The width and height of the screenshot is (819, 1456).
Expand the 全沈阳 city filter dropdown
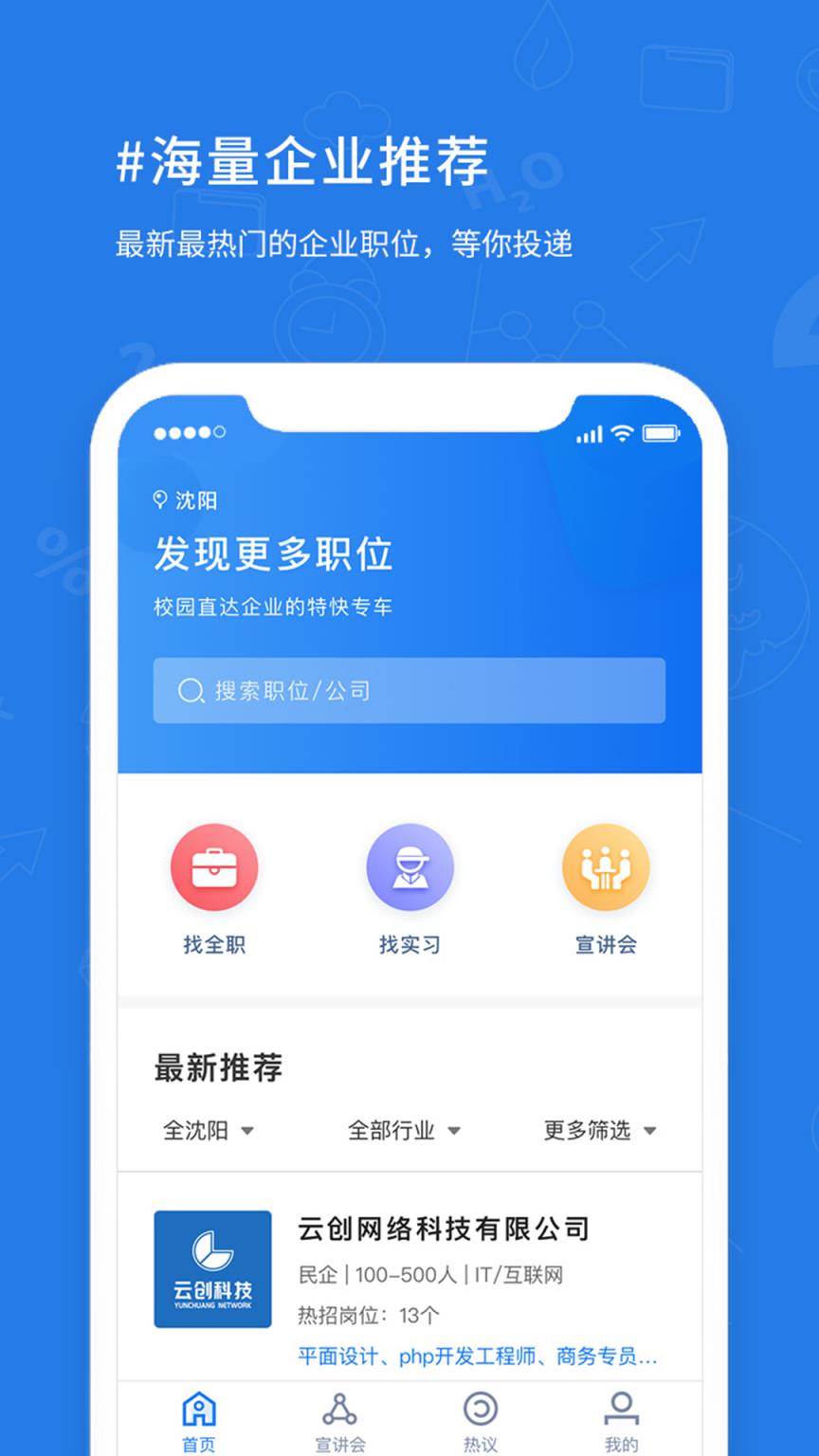tap(210, 1130)
